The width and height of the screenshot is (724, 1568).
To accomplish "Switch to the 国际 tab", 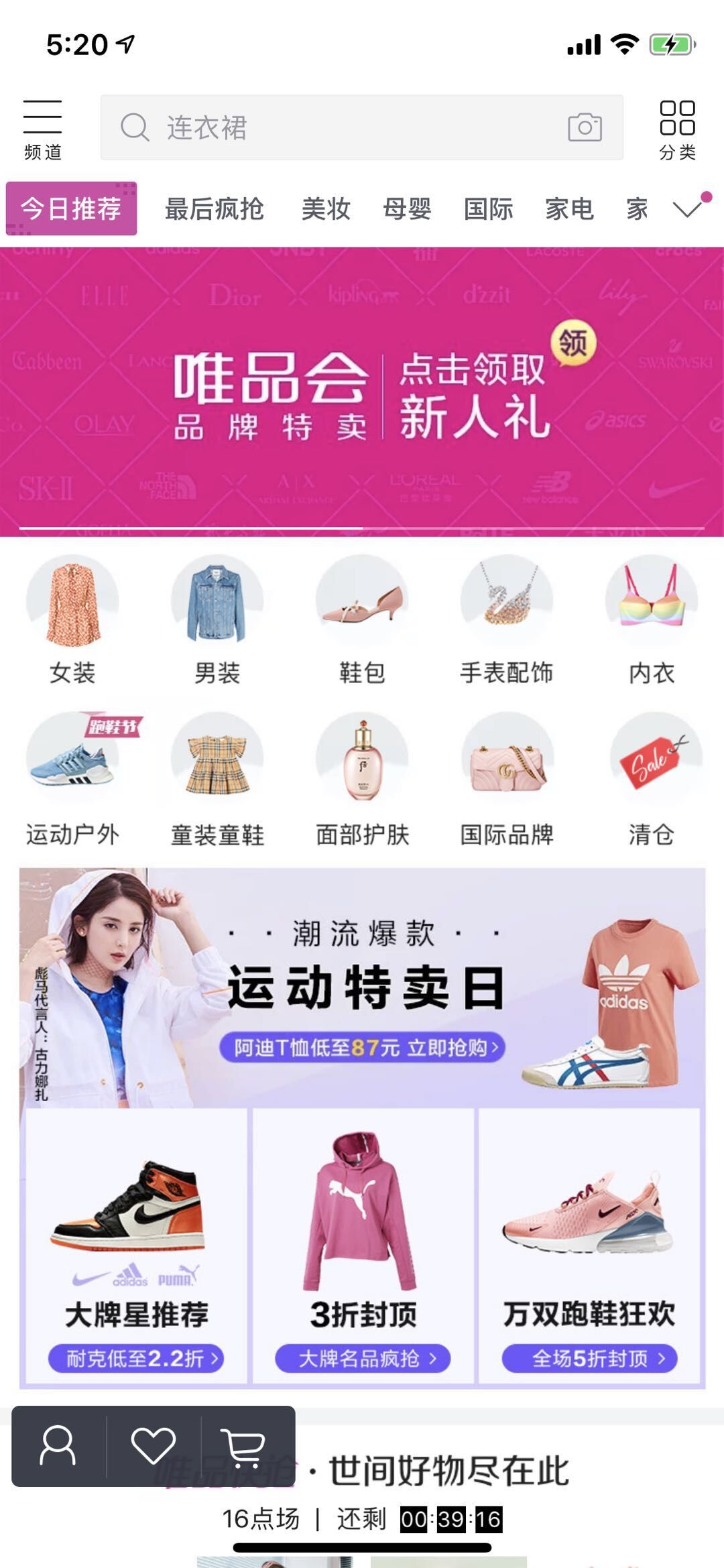I will (488, 209).
